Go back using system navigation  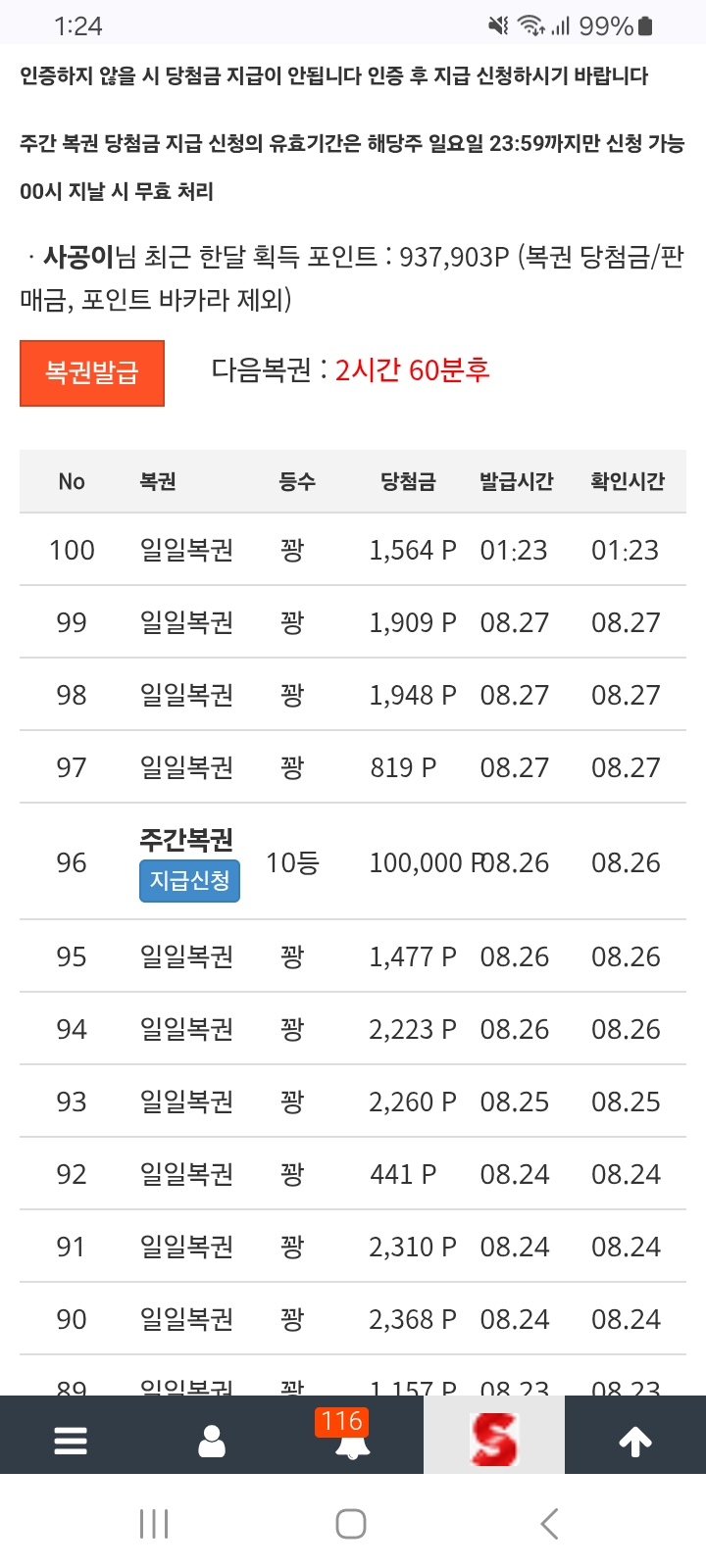pos(549,1524)
